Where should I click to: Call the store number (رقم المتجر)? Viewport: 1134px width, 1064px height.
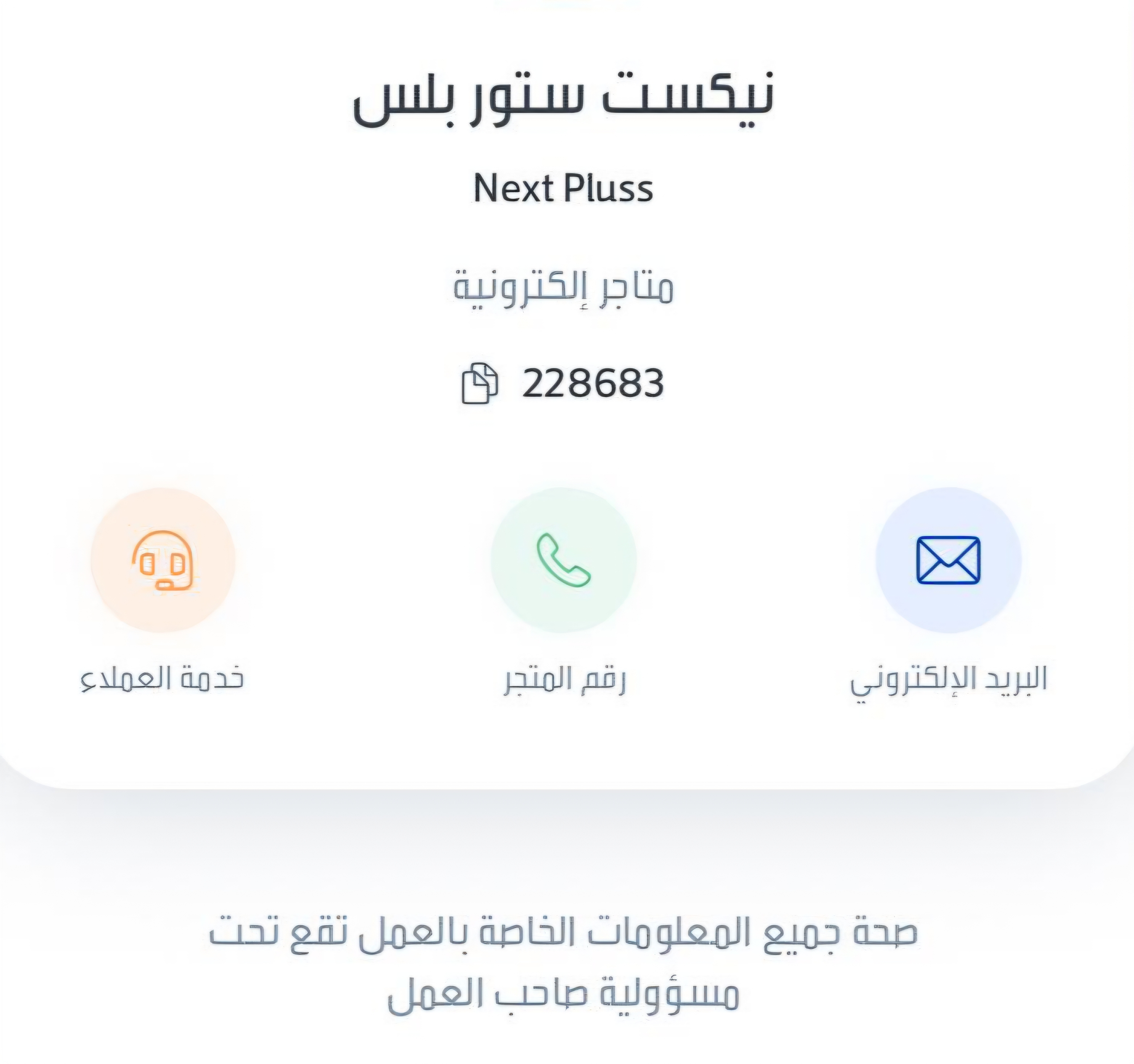564,560
